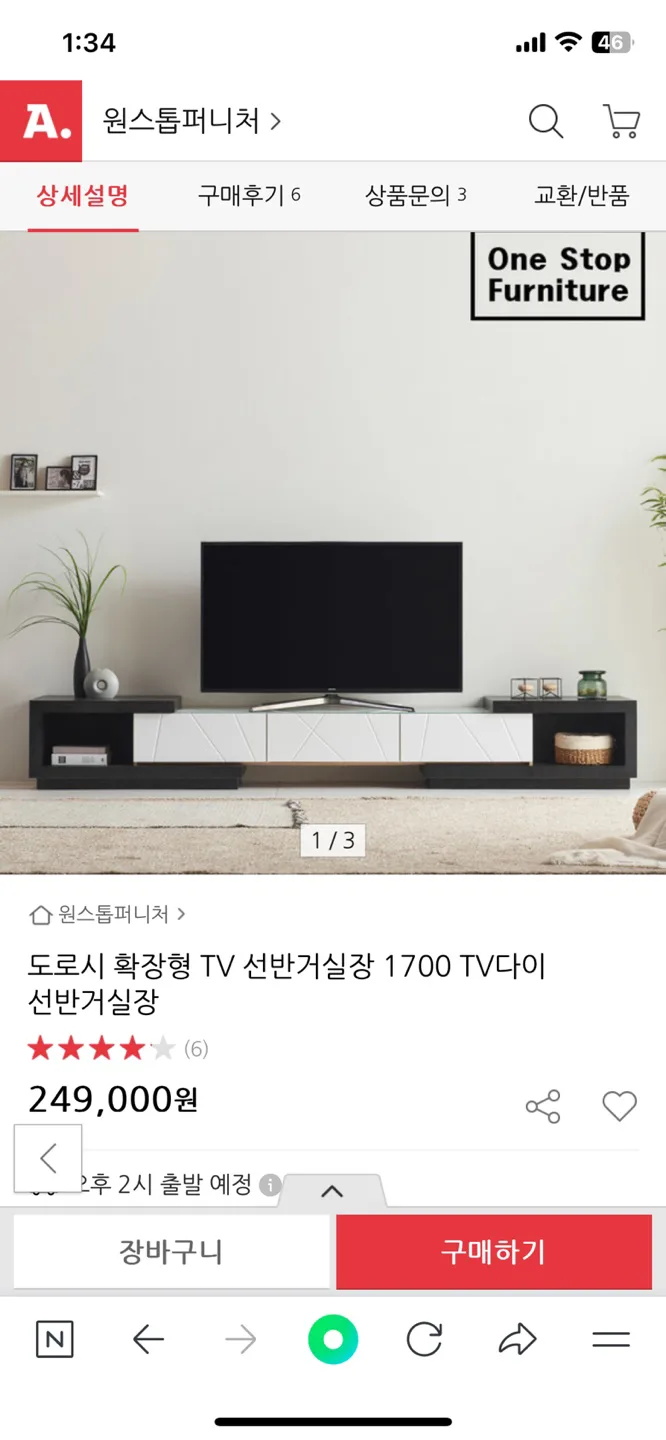The image size is (666, 1440).
Task: Share this product
Action: pyautogui.click(x=543, y=1106)
